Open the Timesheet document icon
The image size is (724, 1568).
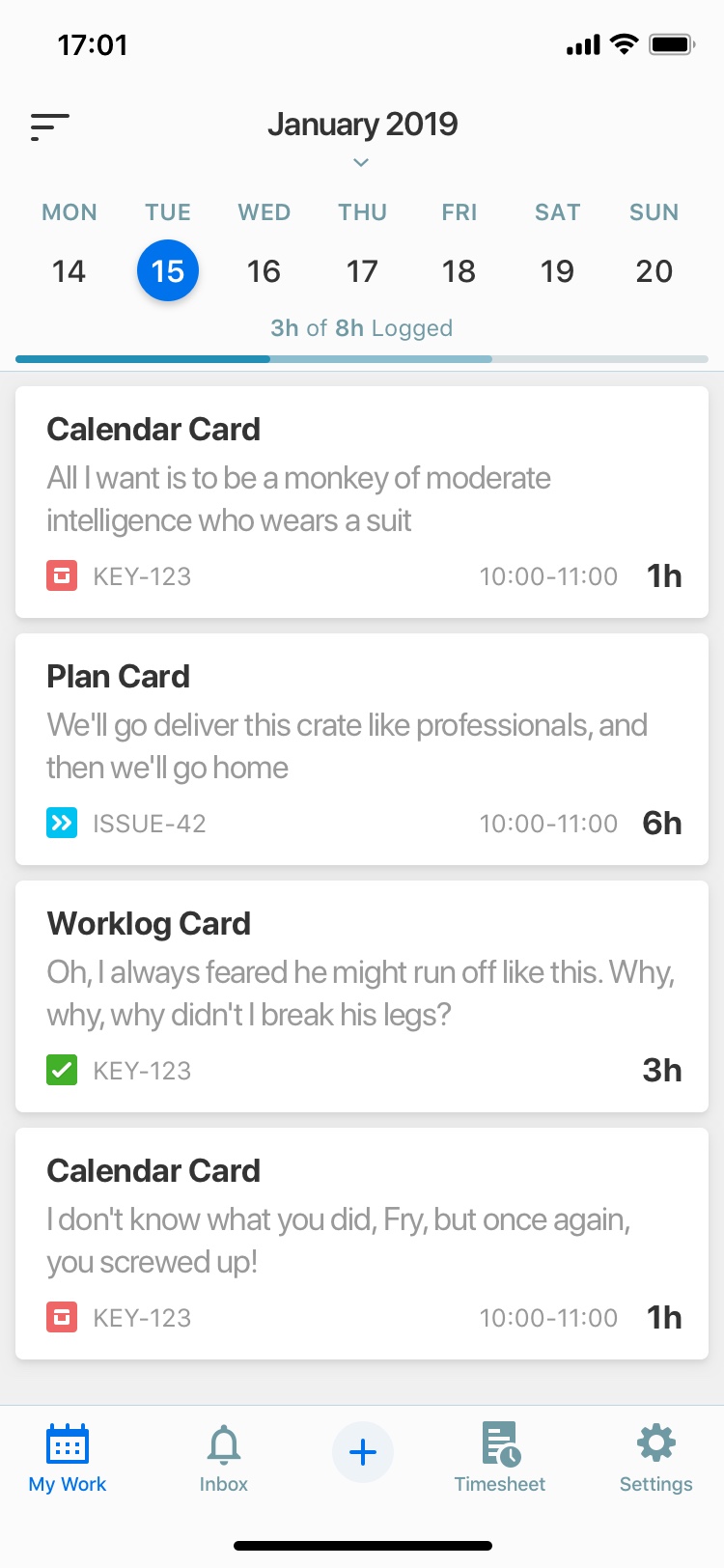coord(499,1443)
